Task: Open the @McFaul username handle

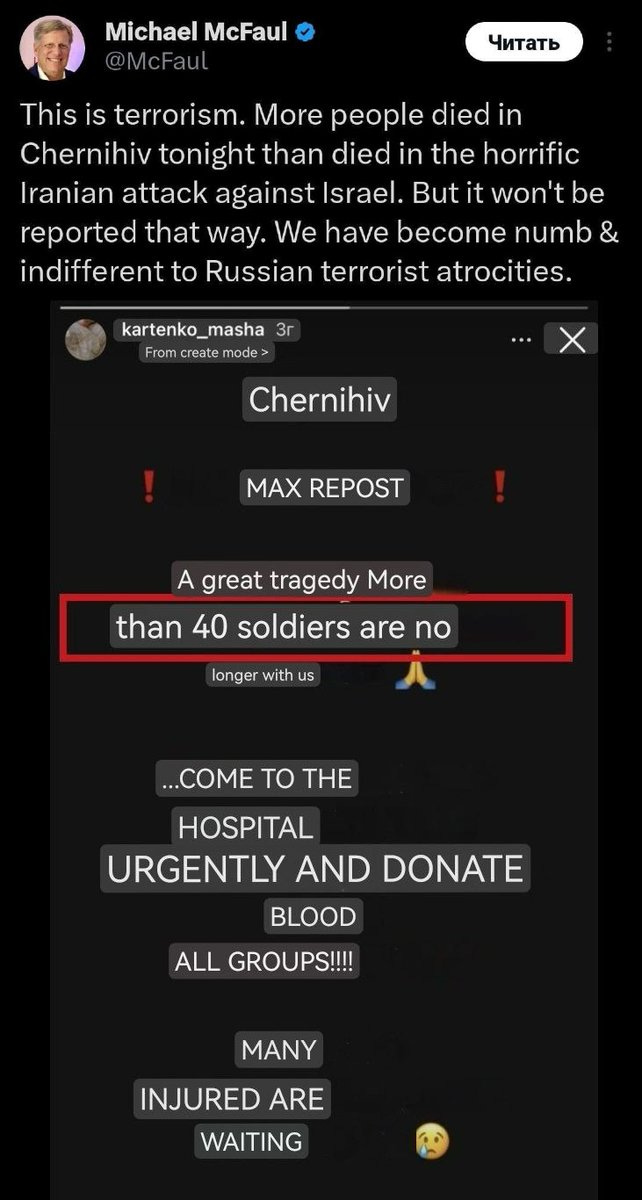Action: pyautogui.click(x=157, y=61)
